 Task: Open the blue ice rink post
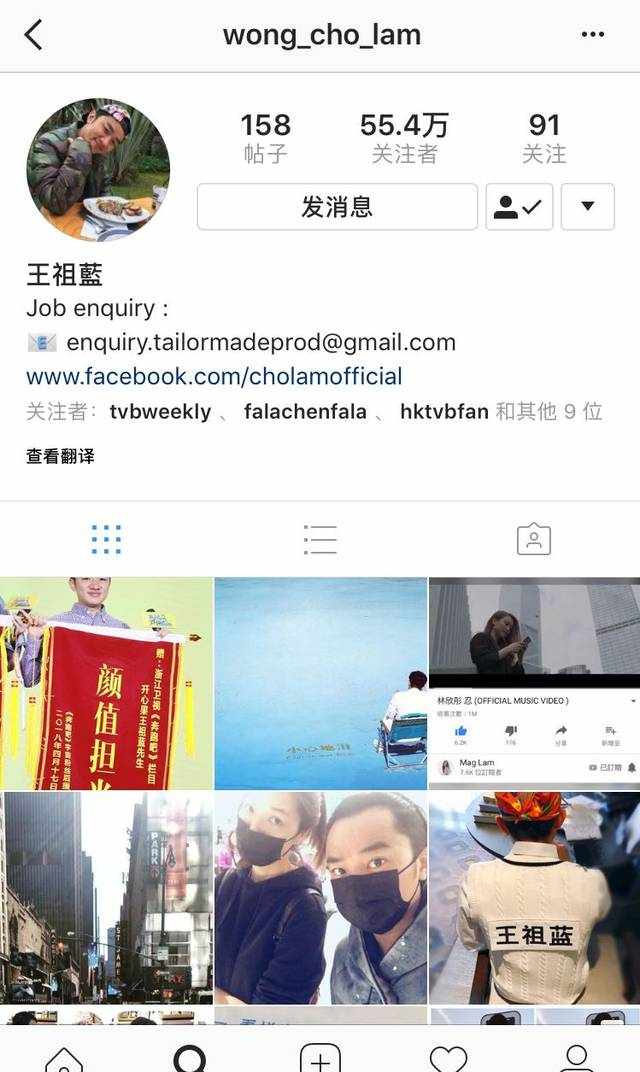point(320,683)
